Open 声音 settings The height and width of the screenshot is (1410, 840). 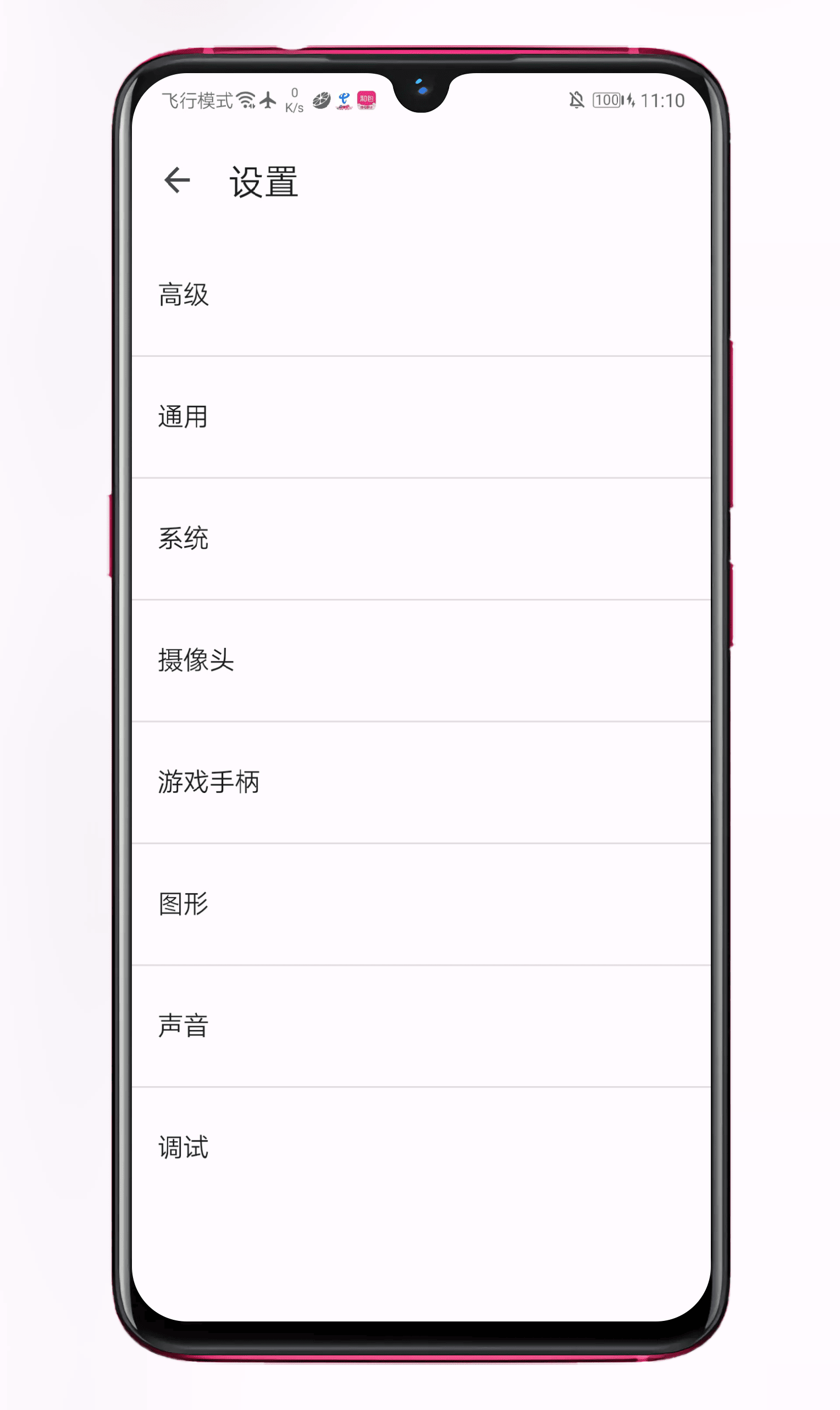pyautogui.click(x=420, y=1026)
